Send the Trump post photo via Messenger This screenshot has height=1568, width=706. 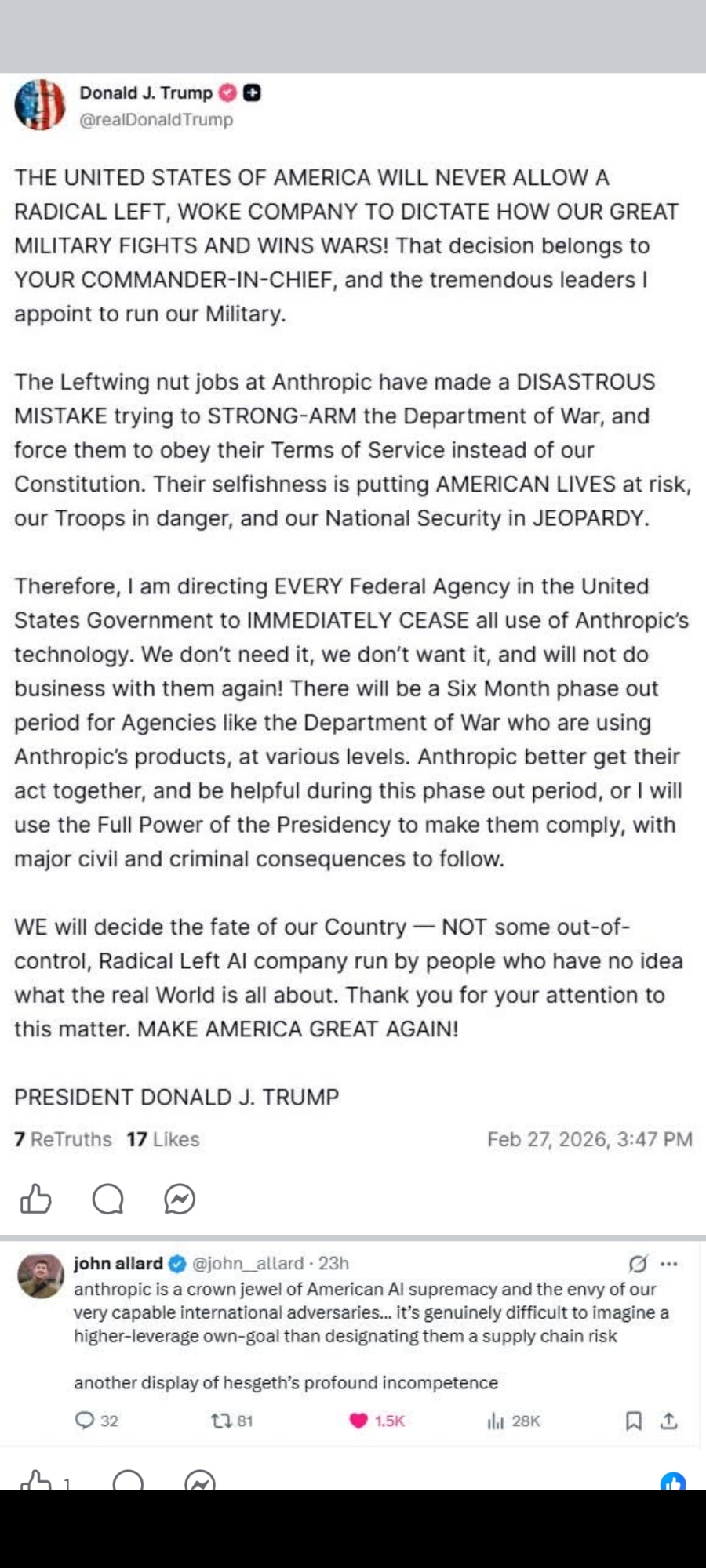pos(179,1199)
